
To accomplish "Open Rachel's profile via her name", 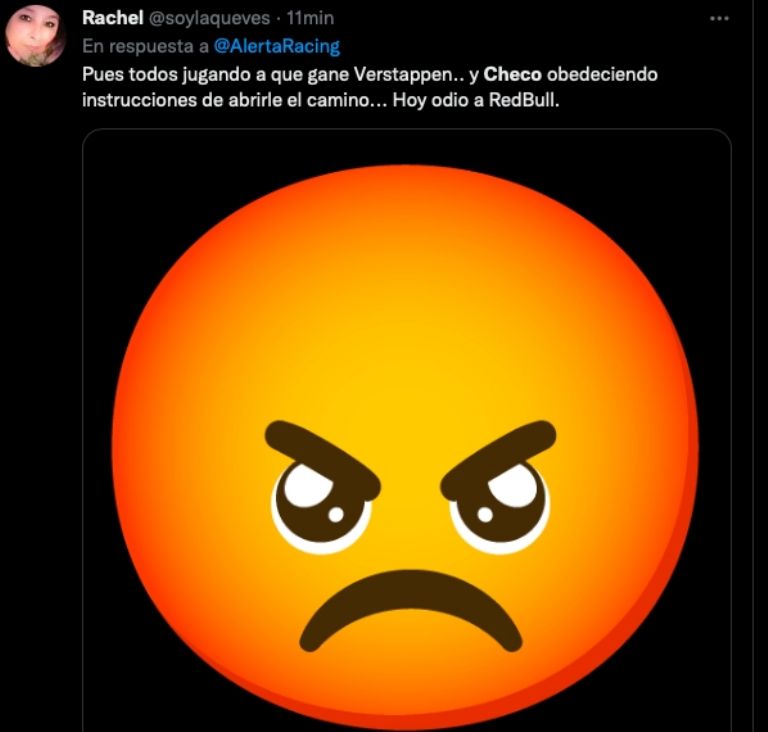I will pyautogui.click(x=112, y=18).
